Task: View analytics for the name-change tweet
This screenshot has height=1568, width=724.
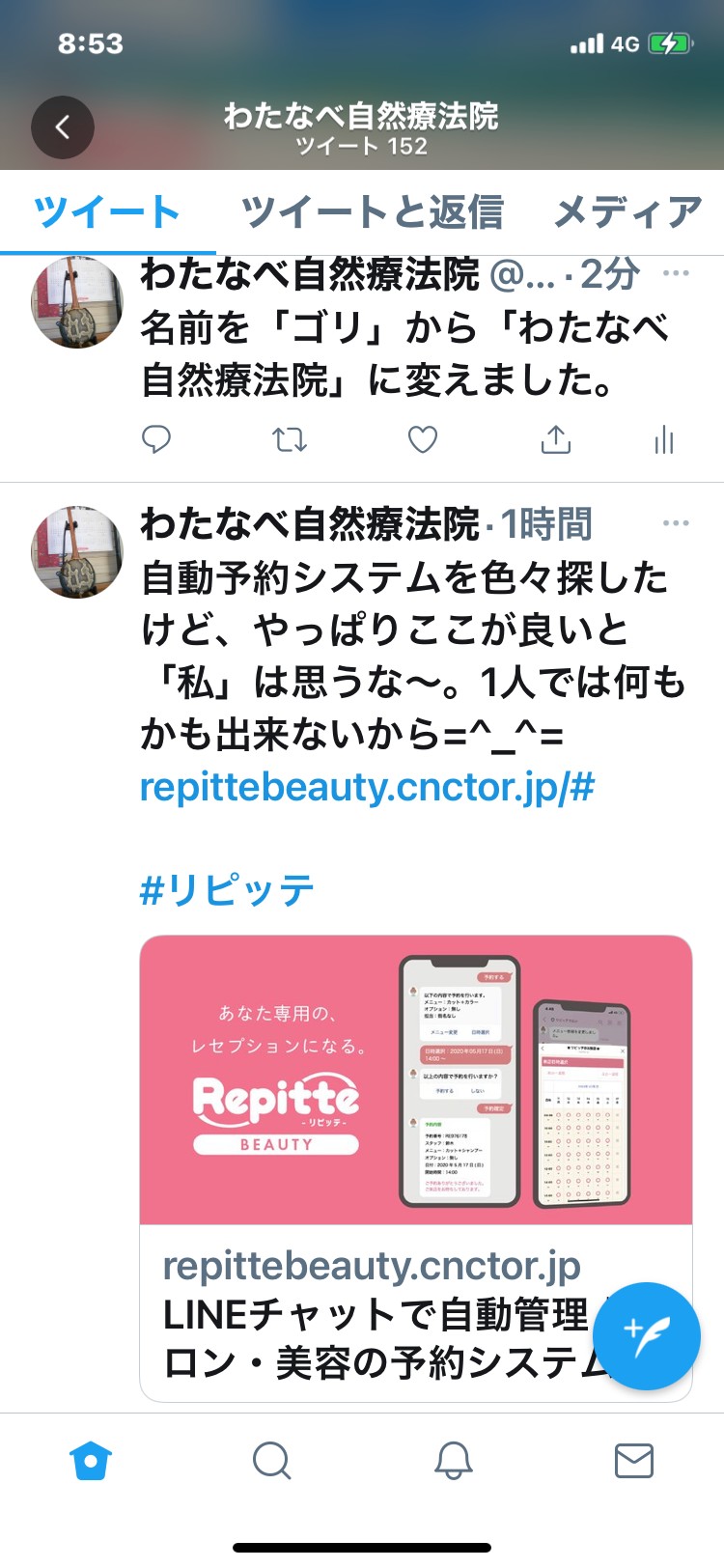Action: [x=664, y=440]
